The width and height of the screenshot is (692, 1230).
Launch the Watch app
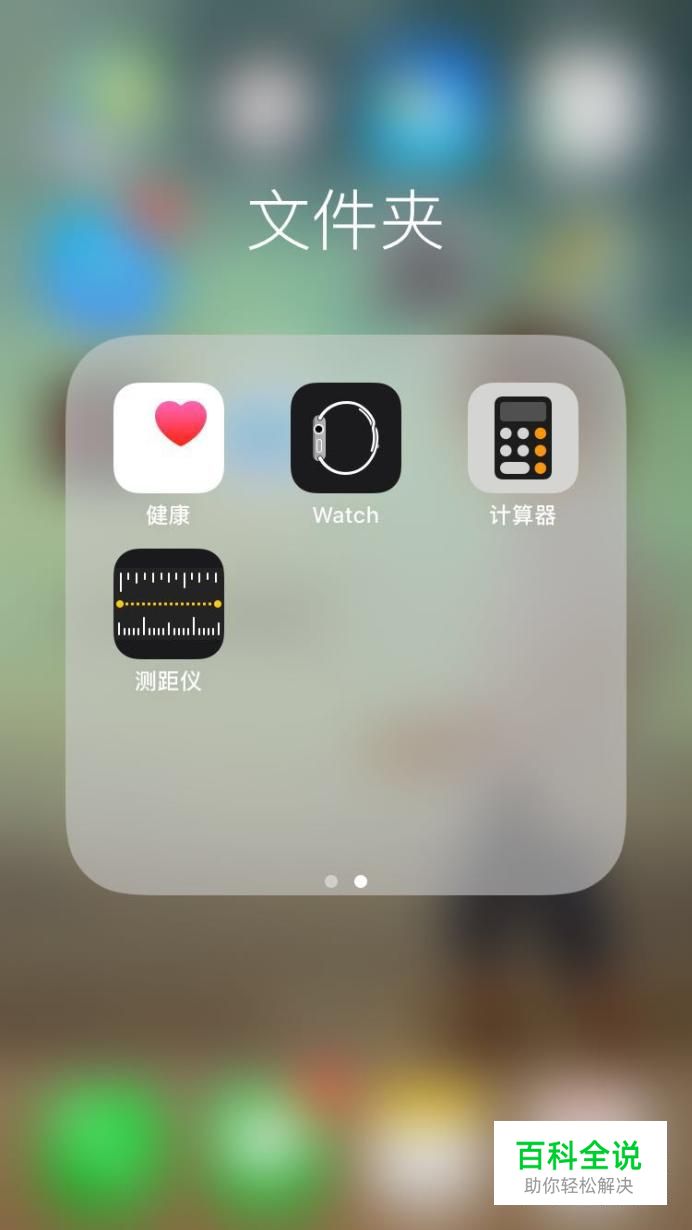click(x=345, y=438)
